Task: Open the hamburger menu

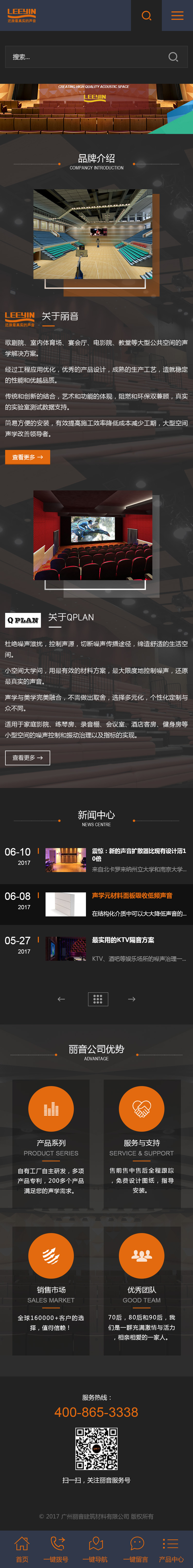Action: click(x=177, y=16)
